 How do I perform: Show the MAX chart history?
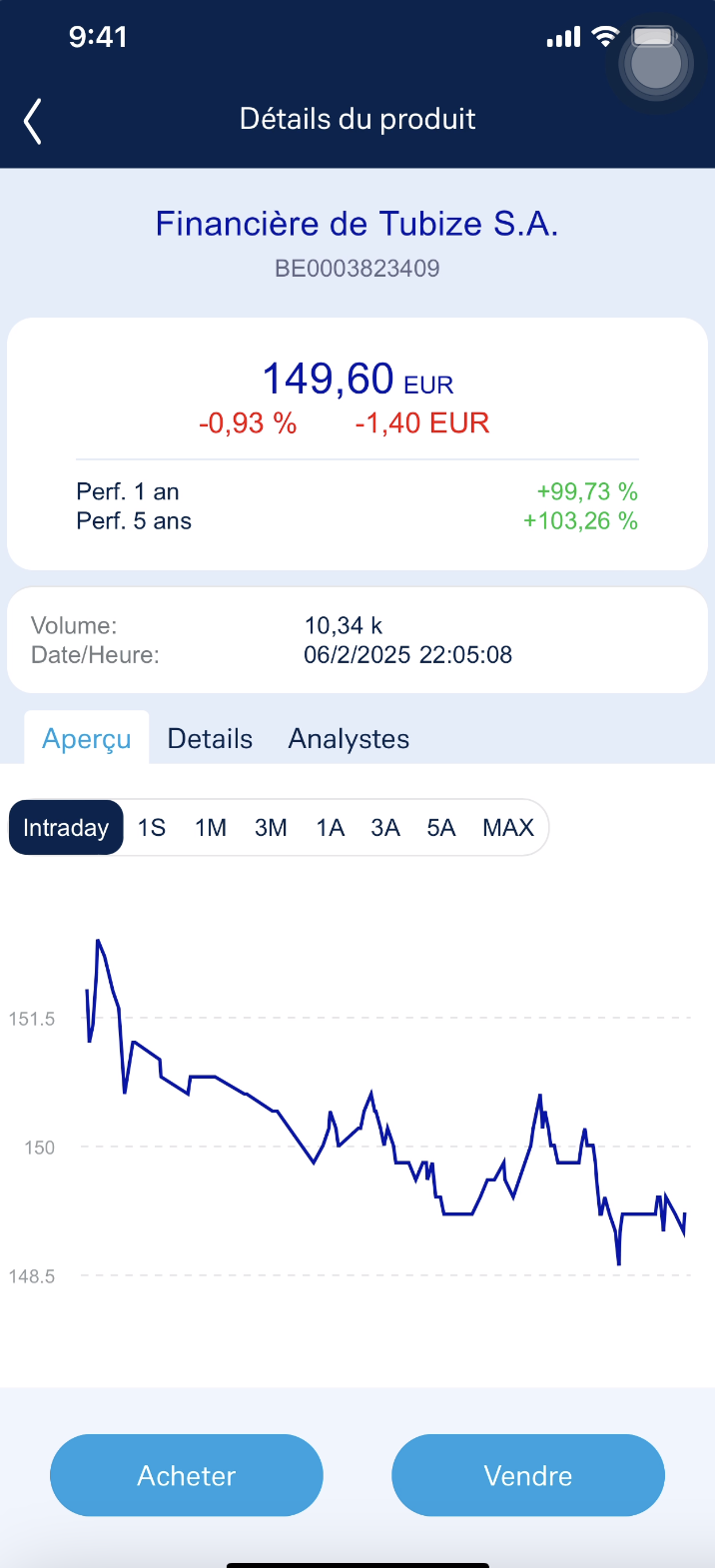coord(508,828)
